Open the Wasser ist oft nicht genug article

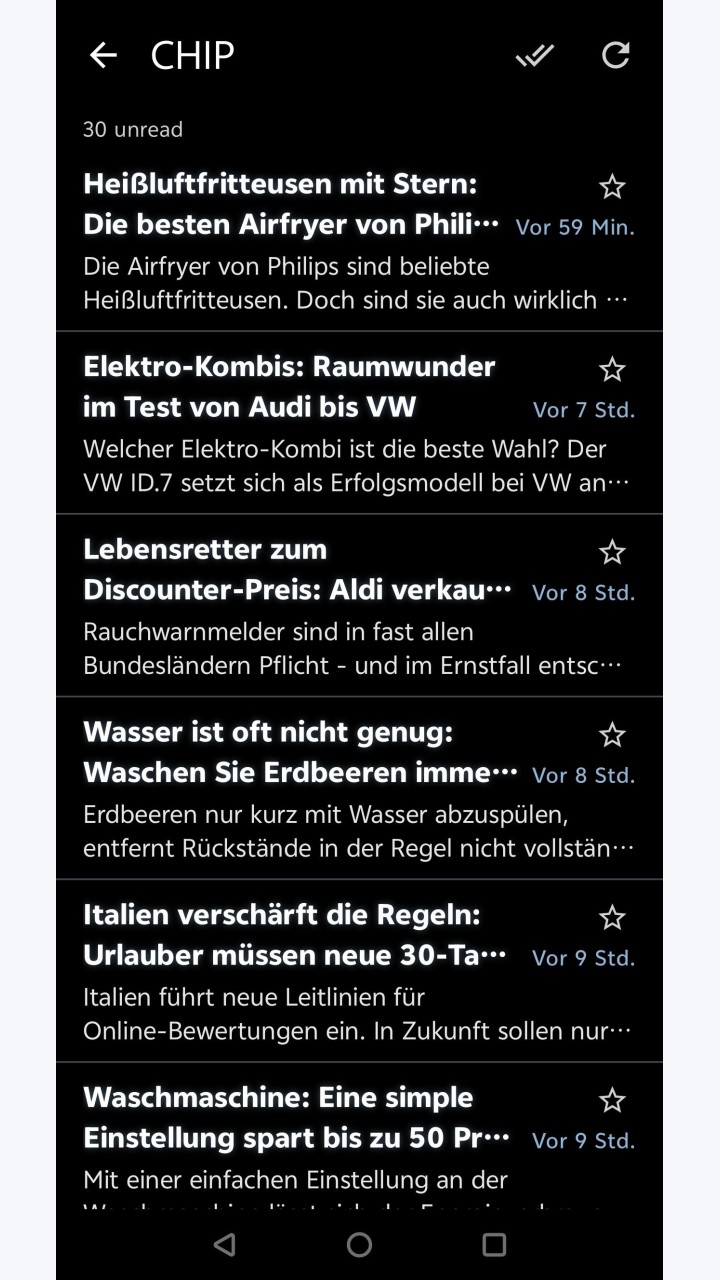(x=359, y=788)
